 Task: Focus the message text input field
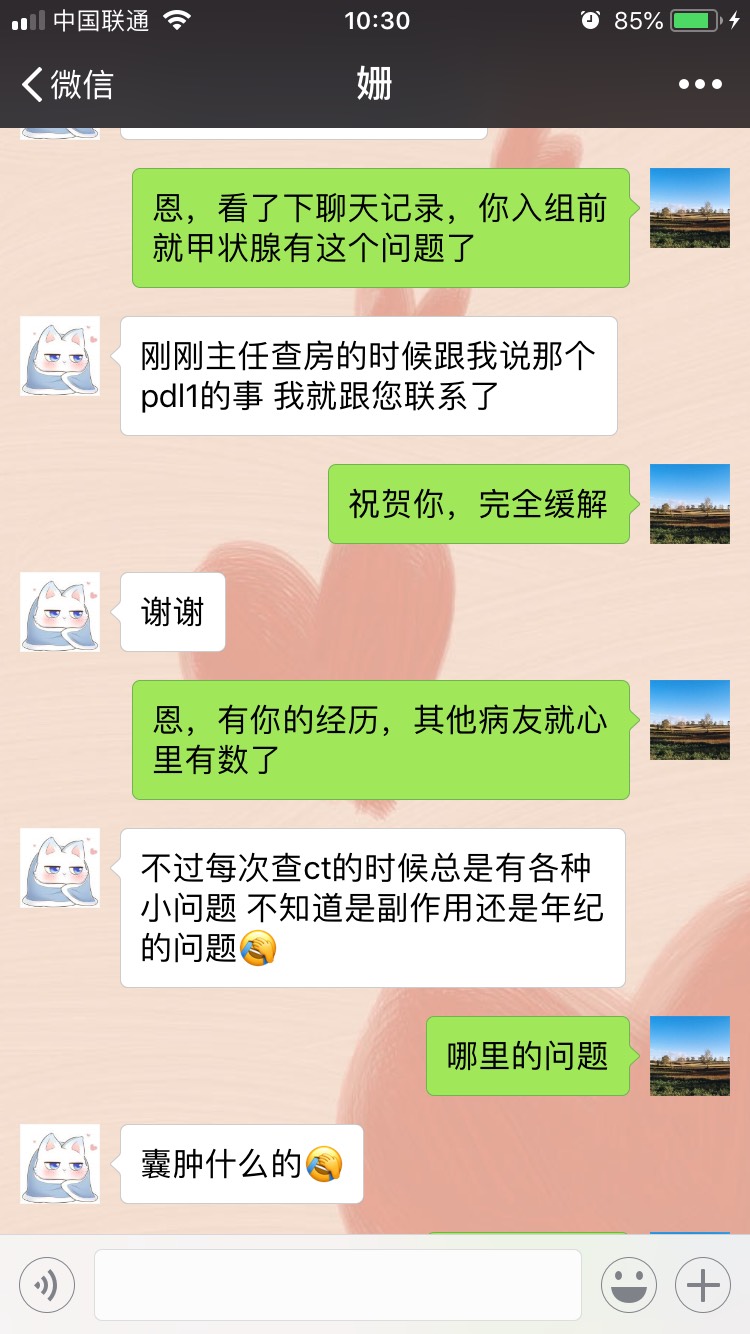[338, 1285]
